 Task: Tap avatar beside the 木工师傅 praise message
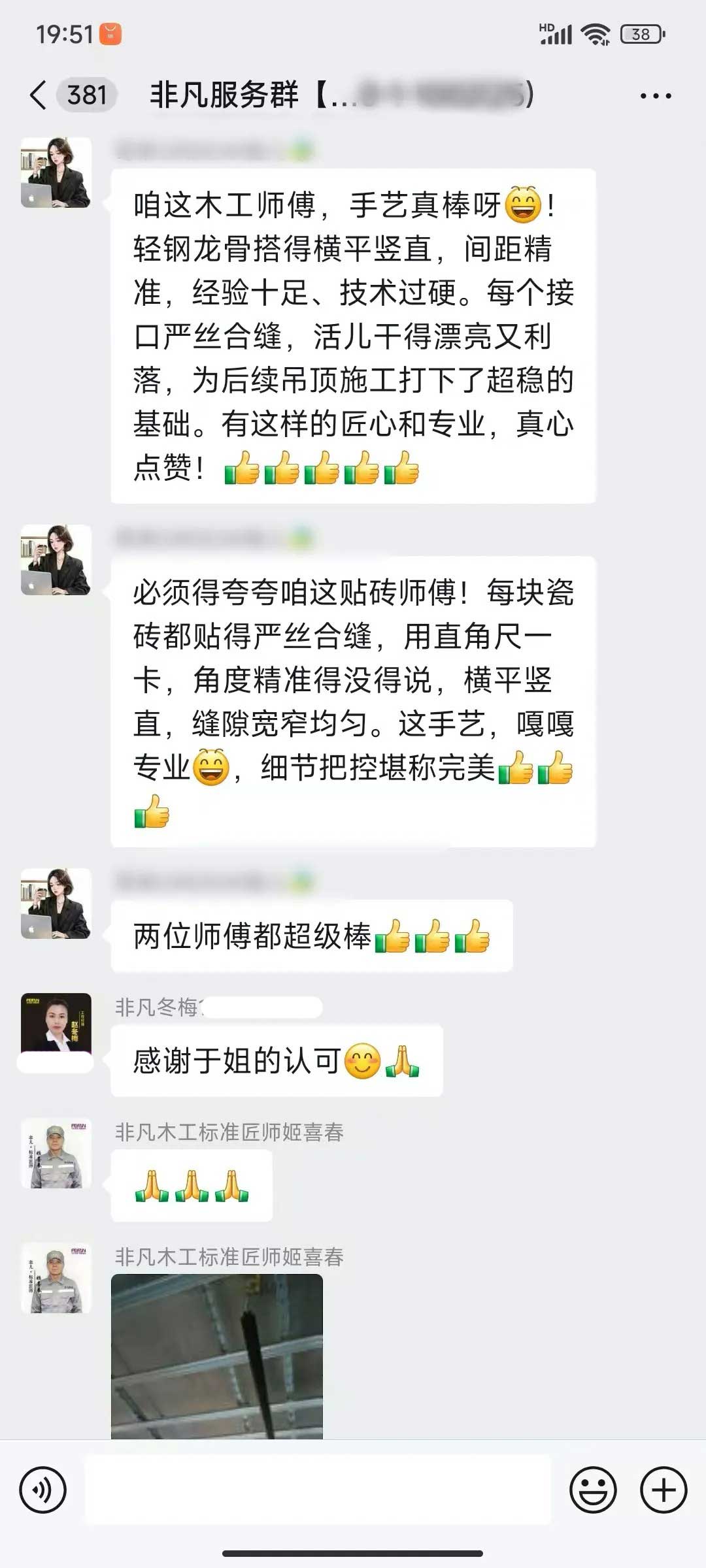tap(56, 173)
